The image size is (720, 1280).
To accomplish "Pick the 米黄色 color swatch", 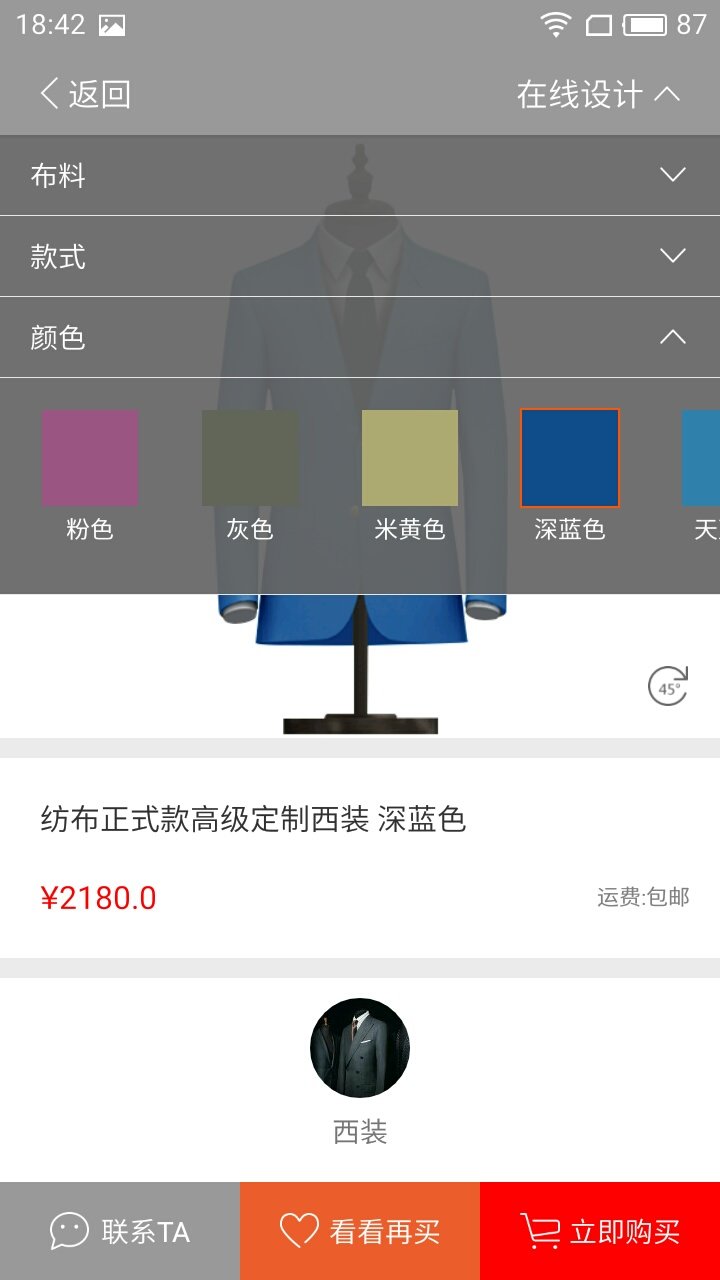I will [x=410, y=458].
